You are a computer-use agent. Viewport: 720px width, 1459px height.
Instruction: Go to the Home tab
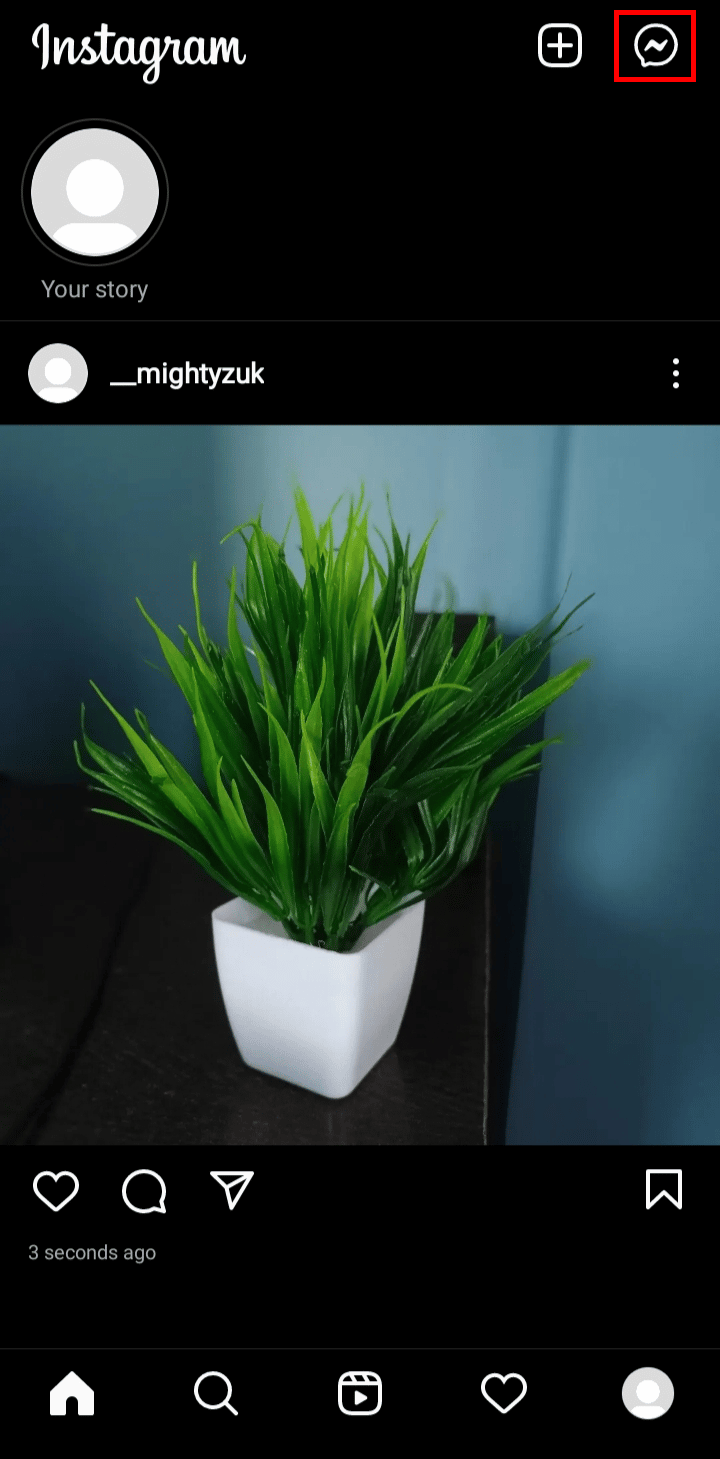[72, 1393]
